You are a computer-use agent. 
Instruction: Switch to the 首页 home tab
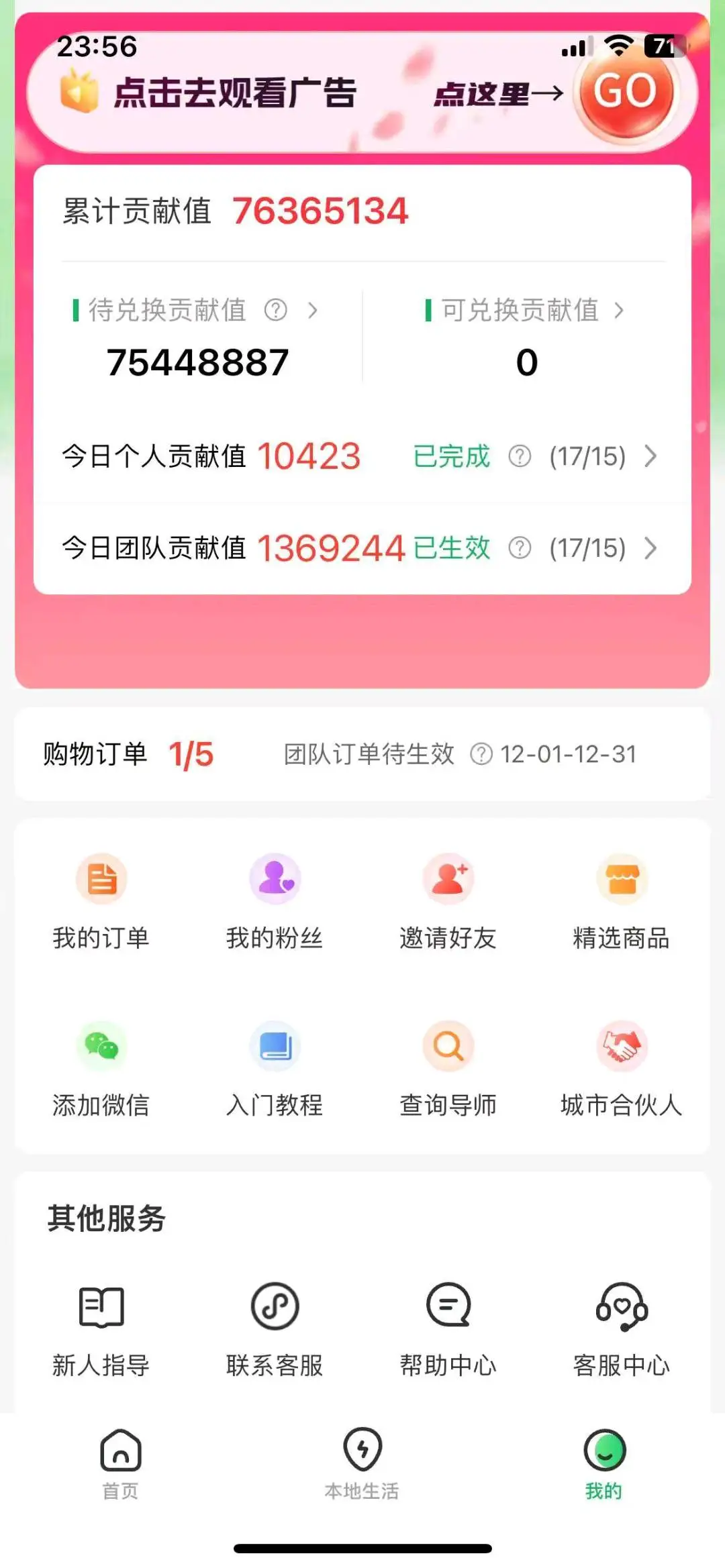[119, 1463]
